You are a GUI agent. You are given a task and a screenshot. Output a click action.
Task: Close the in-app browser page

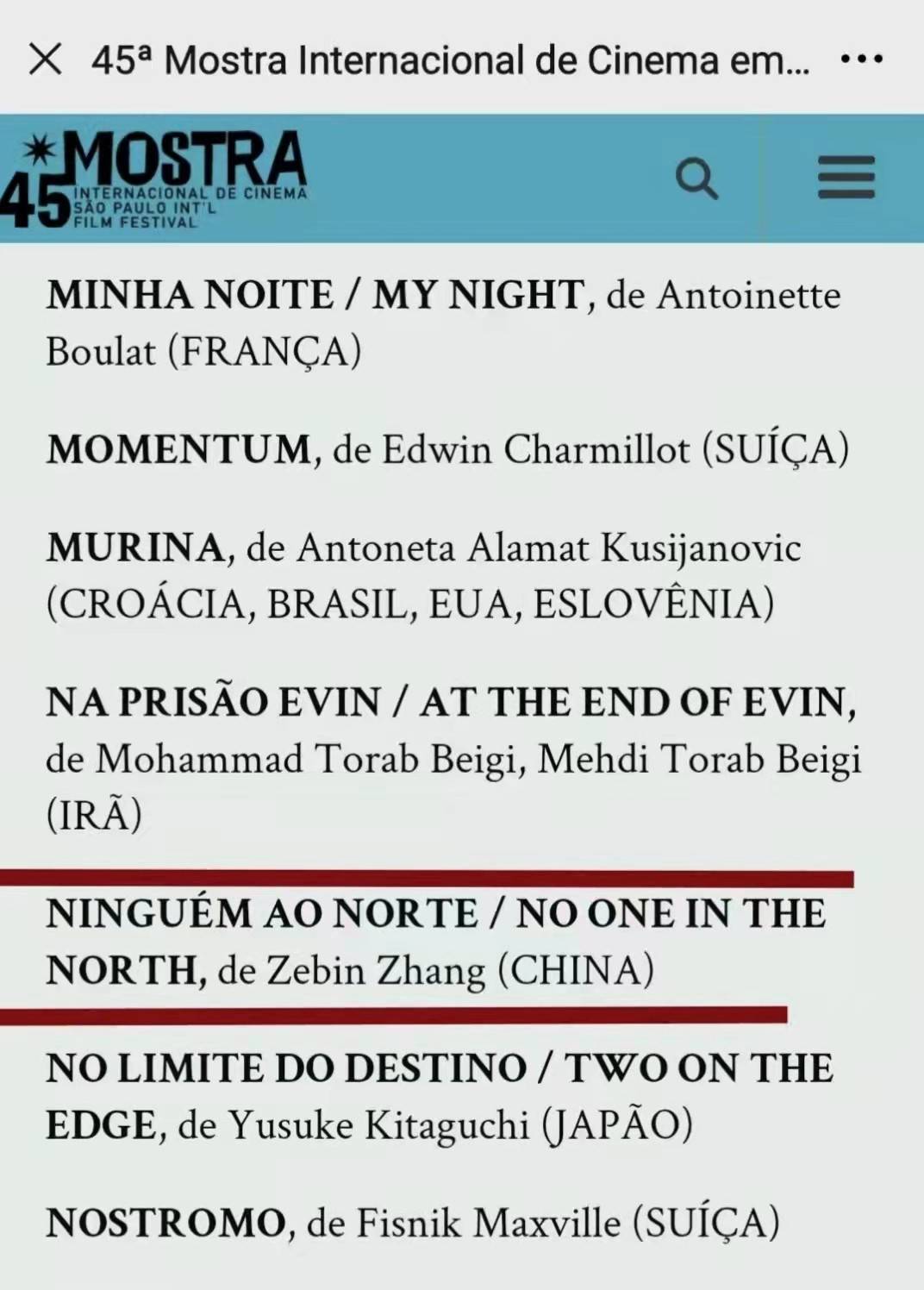click(45, 59)
